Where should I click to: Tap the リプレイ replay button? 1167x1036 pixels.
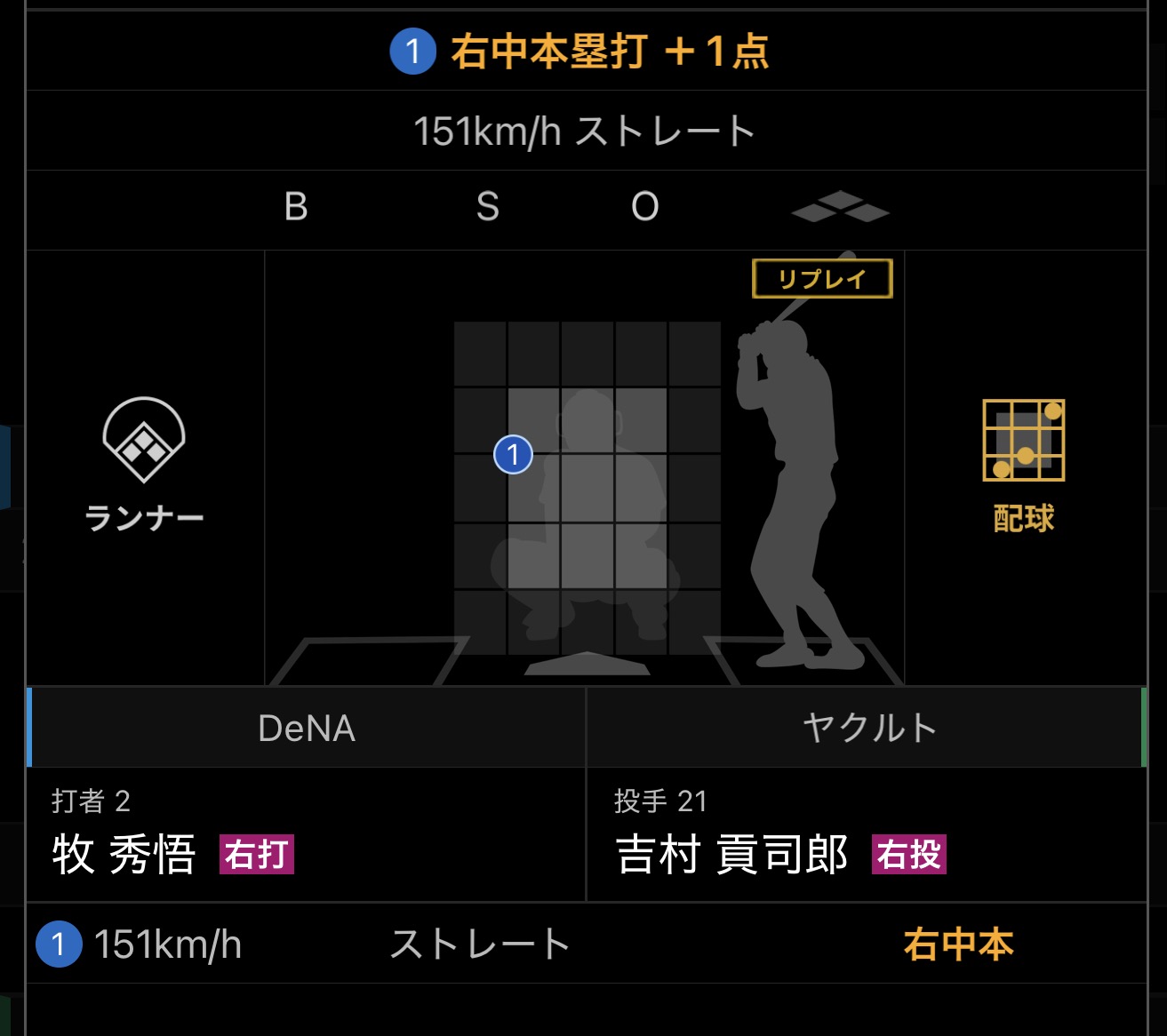pyautogui.click(x=822, y=279)
